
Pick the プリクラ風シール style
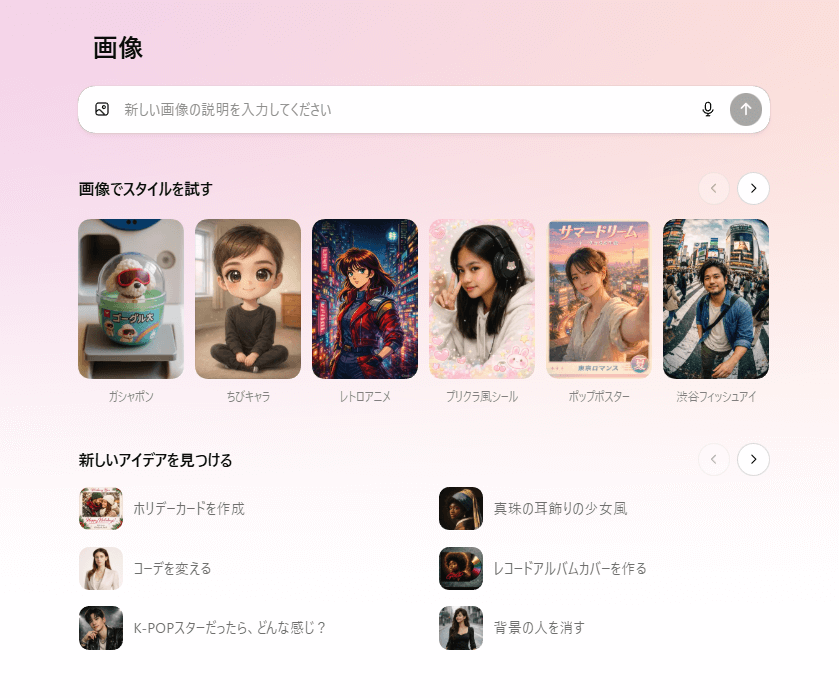[482, 299]
